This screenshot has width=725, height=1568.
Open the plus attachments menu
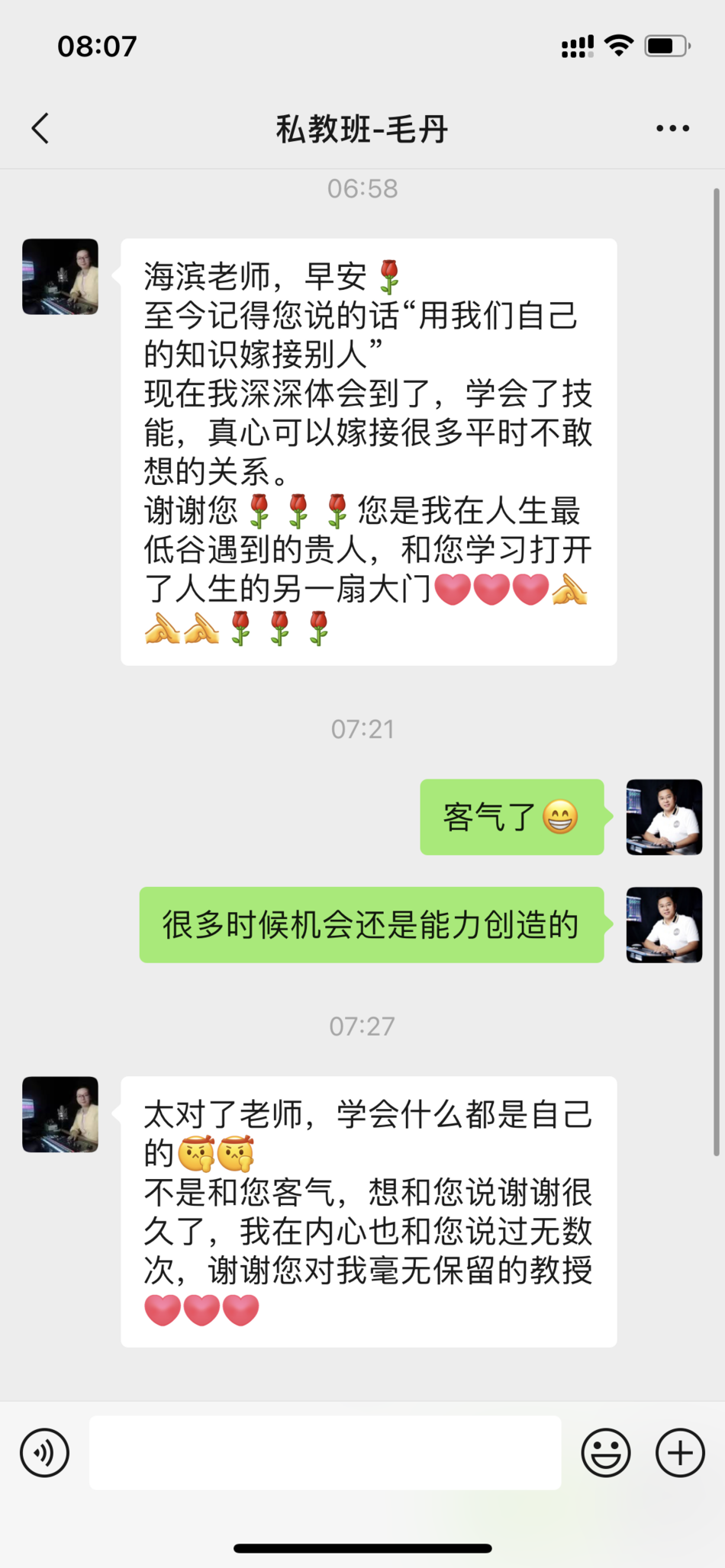pyautogui.click(x=680, y=1452)
